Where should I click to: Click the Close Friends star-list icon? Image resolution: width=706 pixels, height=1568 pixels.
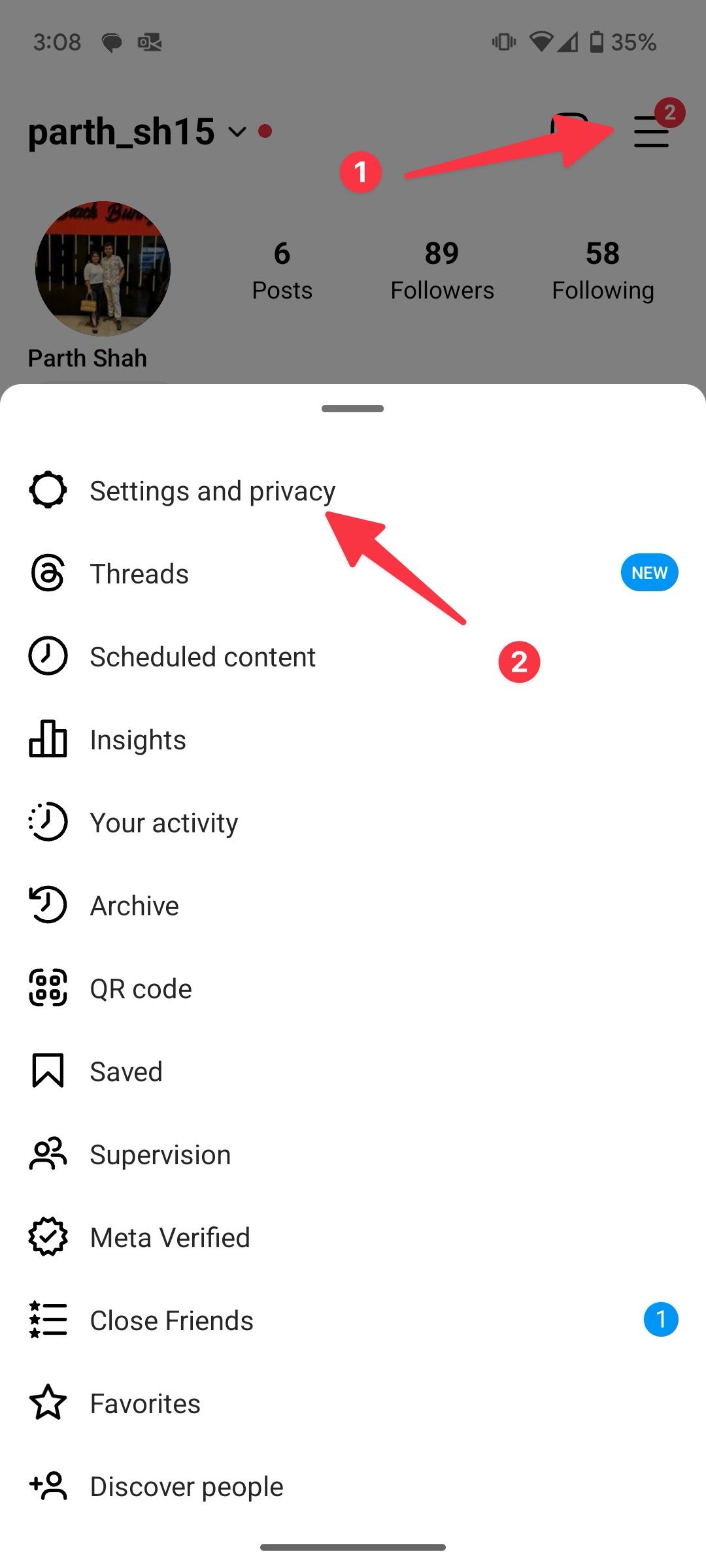tap(47, 1320)
